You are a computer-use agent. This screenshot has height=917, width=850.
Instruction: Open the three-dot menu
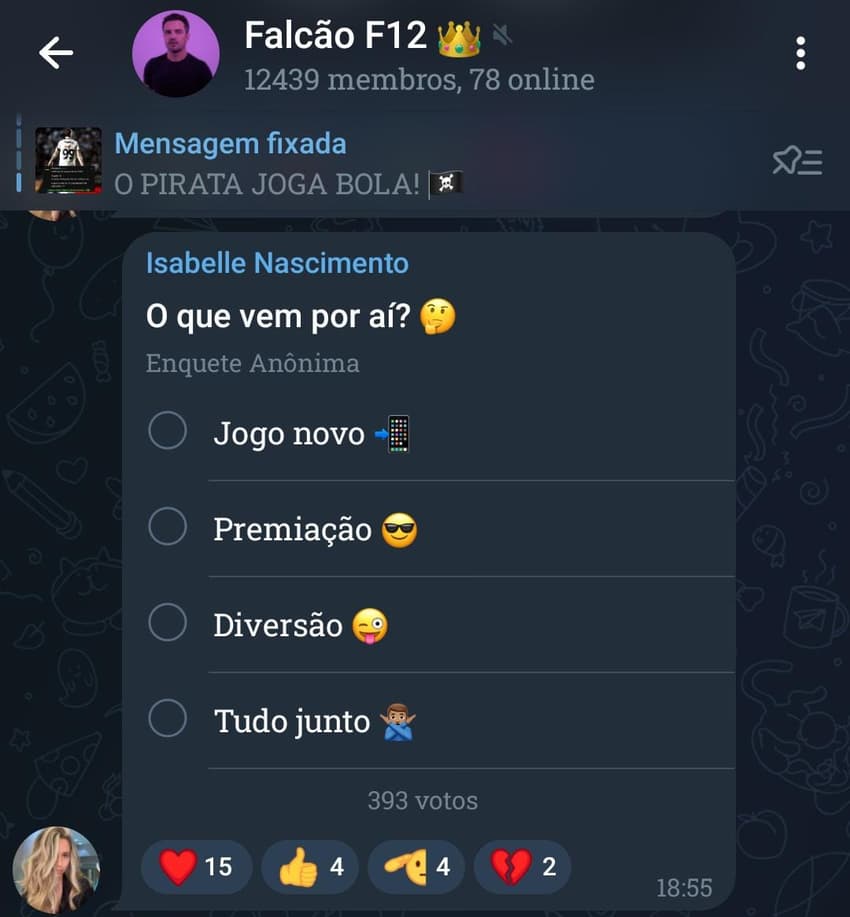coord(800,53)
